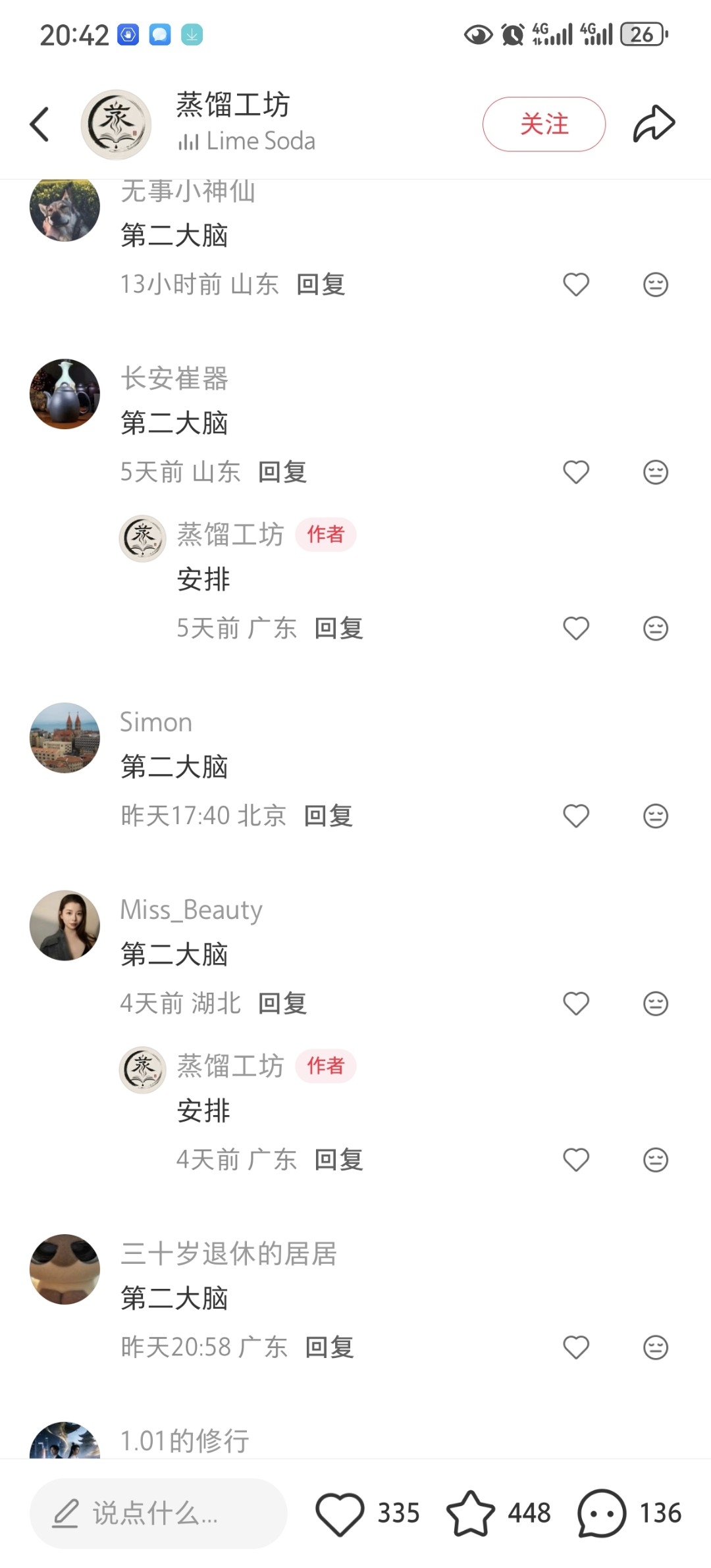
Task: Go back using the top-left arrow
Action: point(39,124)
